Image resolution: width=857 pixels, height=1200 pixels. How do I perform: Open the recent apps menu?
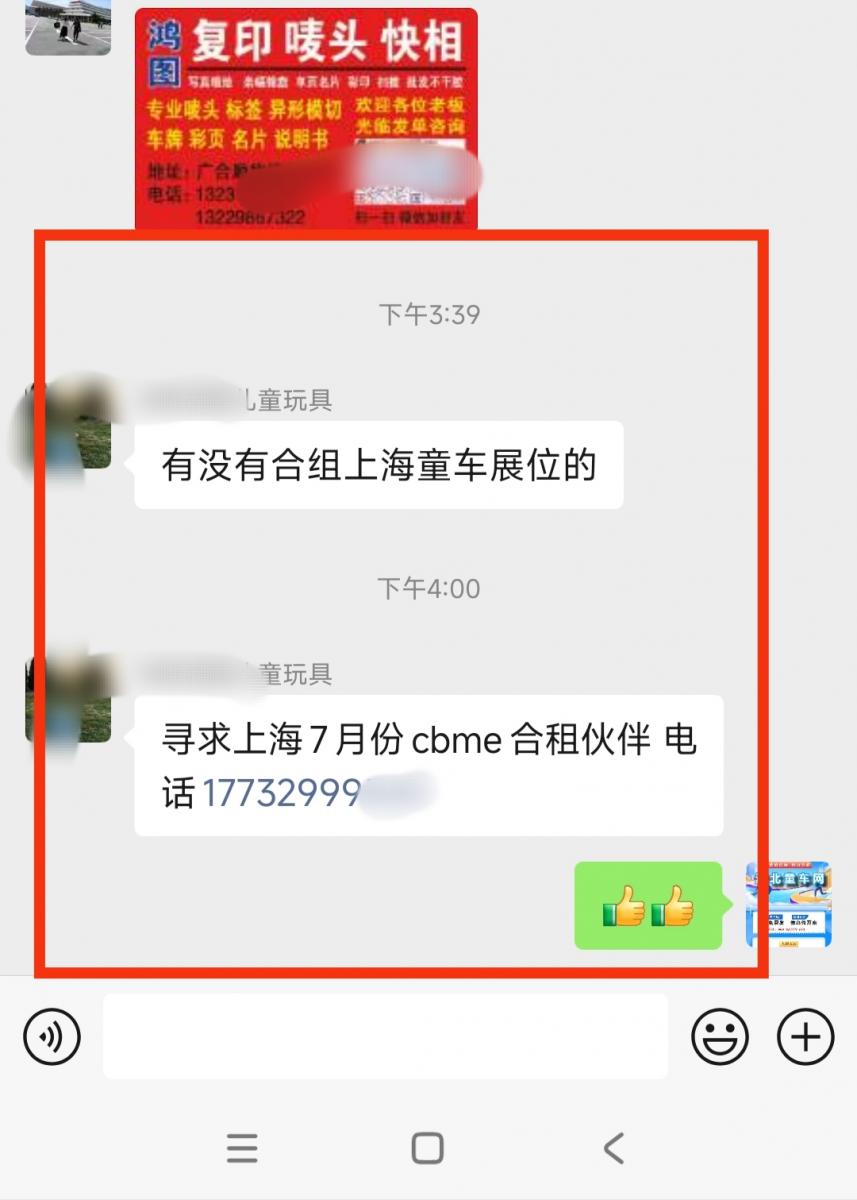click(x=242, y=1147)
